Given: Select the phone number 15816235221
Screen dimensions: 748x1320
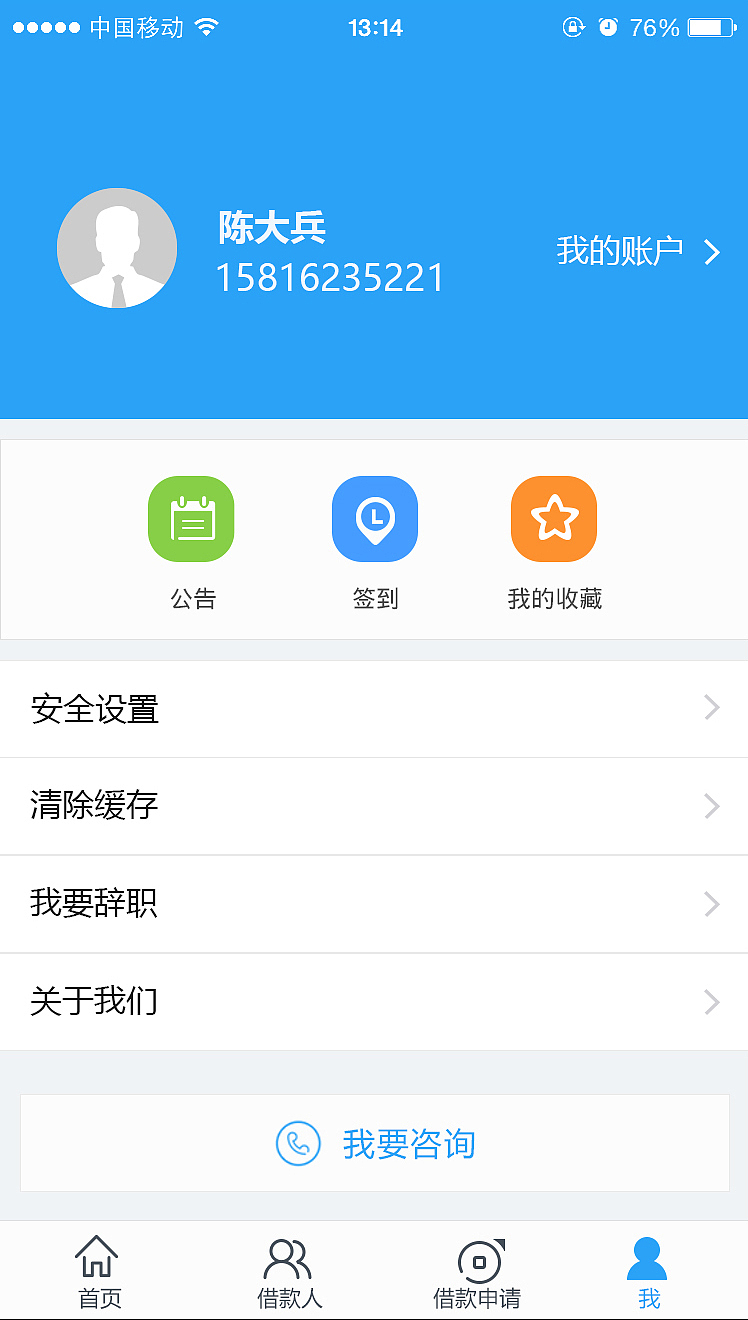Looking at the screenshot, I should point(333,277).
